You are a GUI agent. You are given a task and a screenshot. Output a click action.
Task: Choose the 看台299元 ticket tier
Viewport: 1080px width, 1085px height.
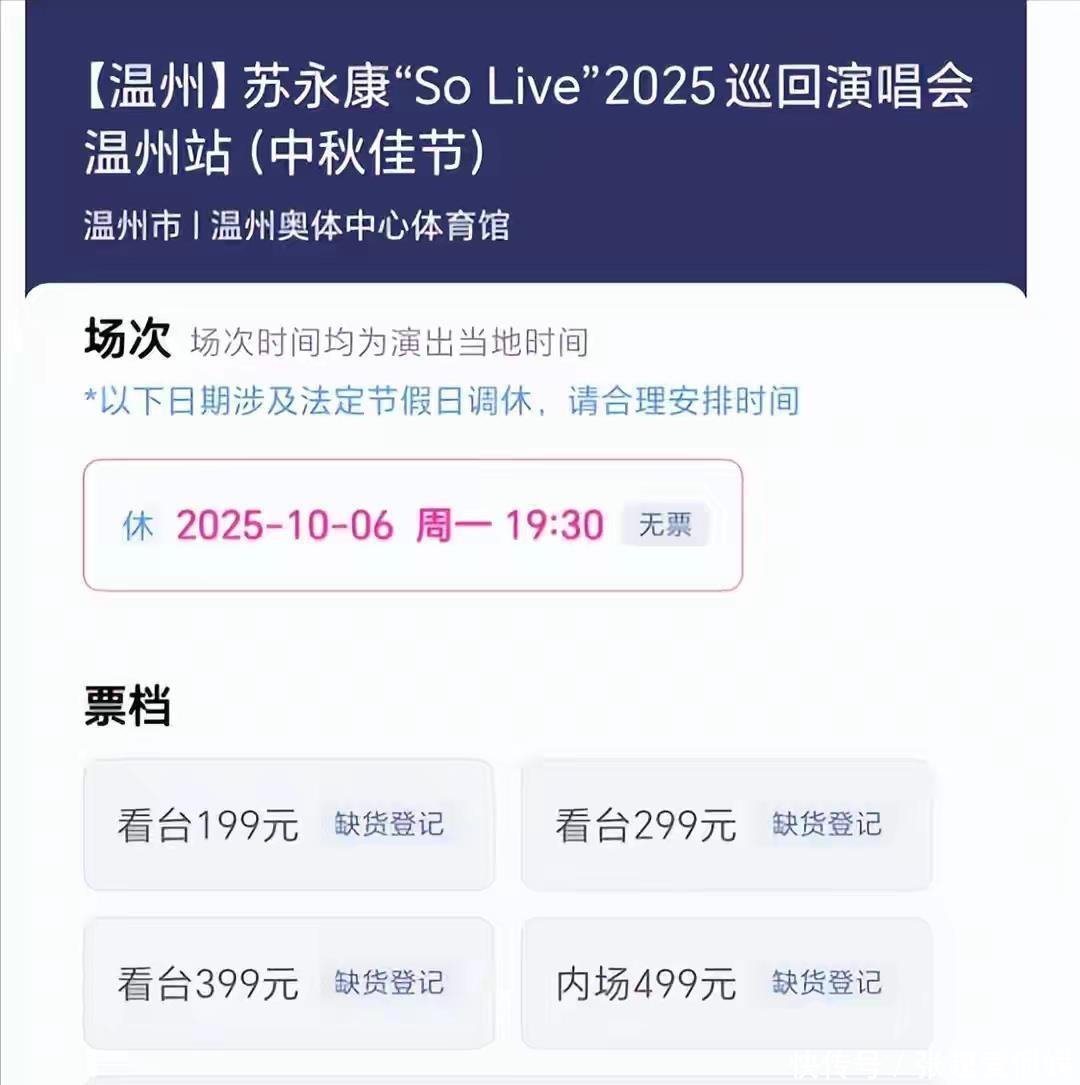click(726, 825)
